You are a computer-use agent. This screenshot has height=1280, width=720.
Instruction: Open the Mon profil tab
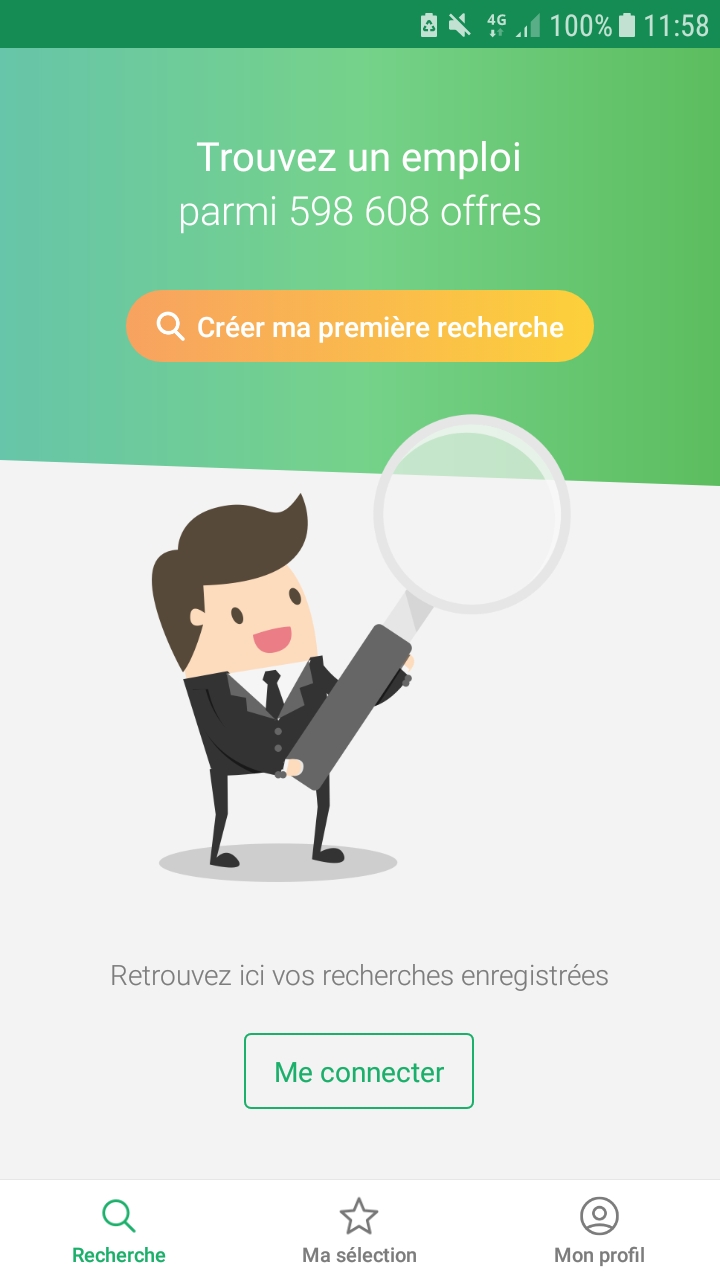click(x=599, y=1230)
